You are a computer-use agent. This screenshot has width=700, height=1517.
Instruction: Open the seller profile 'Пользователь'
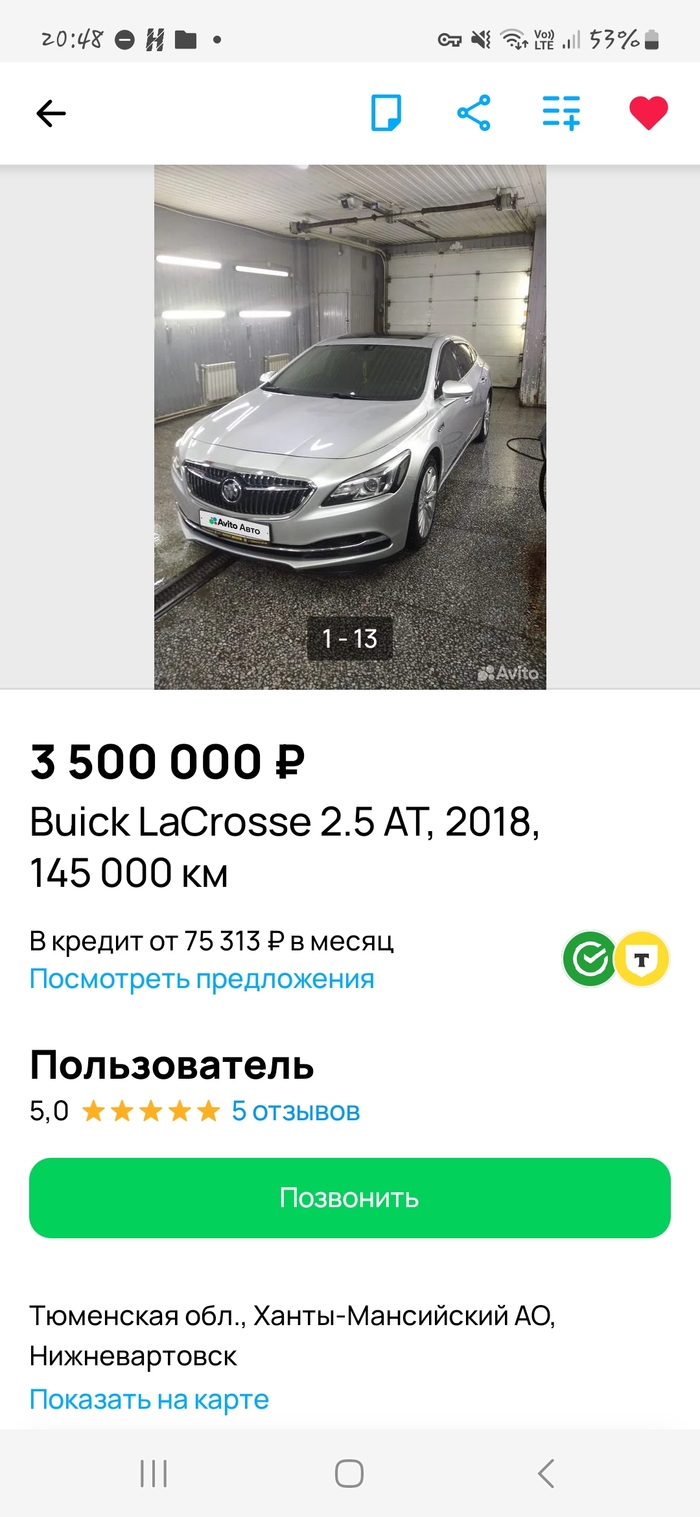click(x=172, y=1066)
